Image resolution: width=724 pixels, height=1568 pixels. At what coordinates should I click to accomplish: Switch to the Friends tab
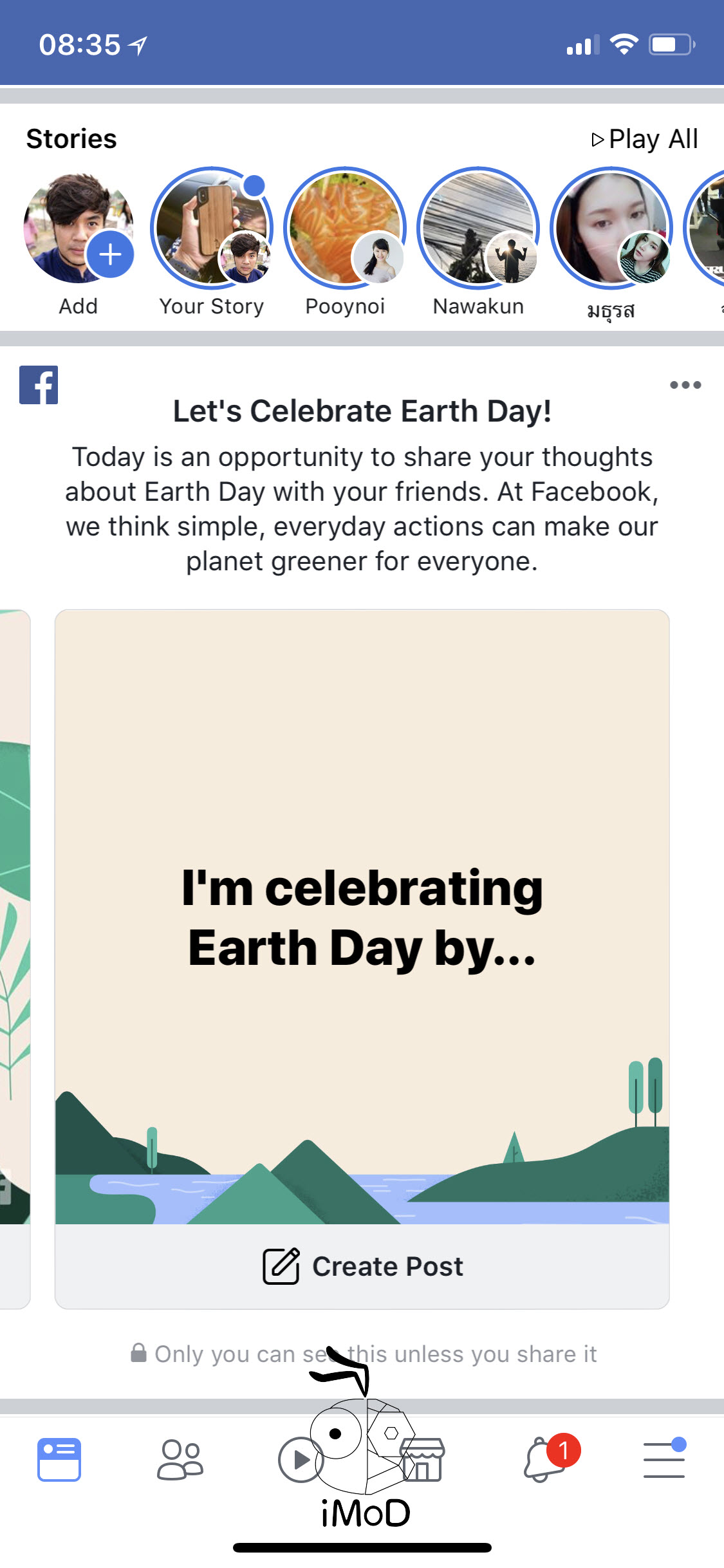click(180, 1459)
